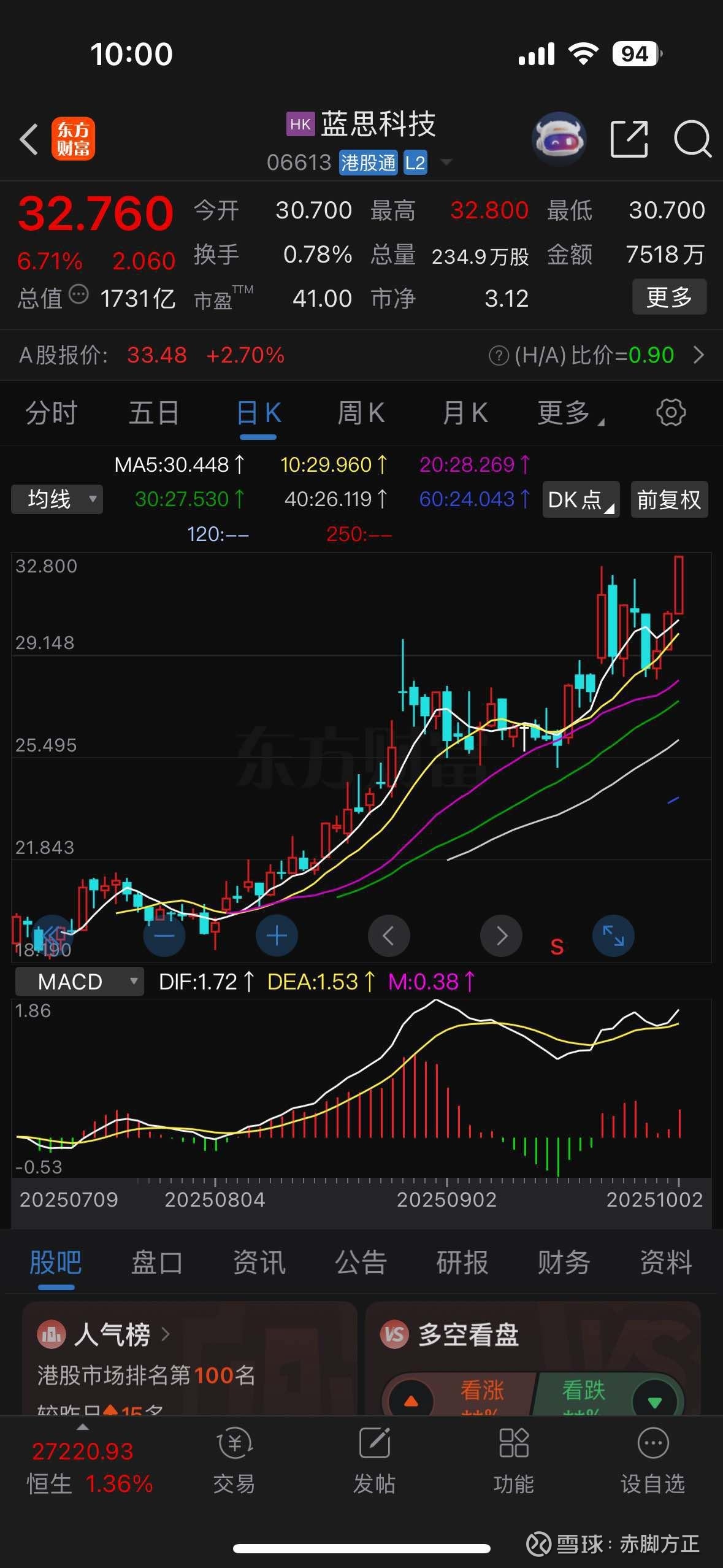This screenshot has height=1568, width=723.
Task: Switch to the 分时 chart tab
Action: [x=51, y=413]
